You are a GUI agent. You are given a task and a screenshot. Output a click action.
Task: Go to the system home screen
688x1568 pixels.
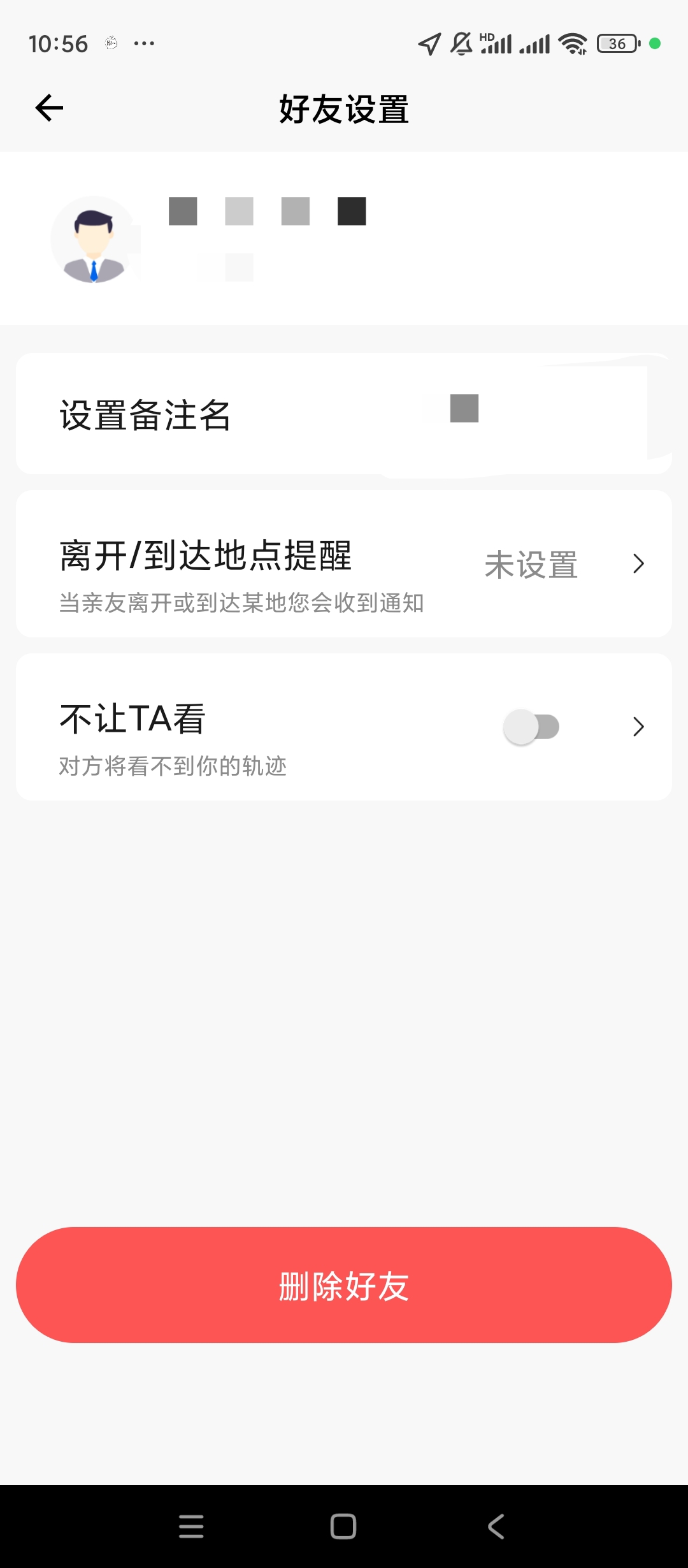coord(343,1527)
